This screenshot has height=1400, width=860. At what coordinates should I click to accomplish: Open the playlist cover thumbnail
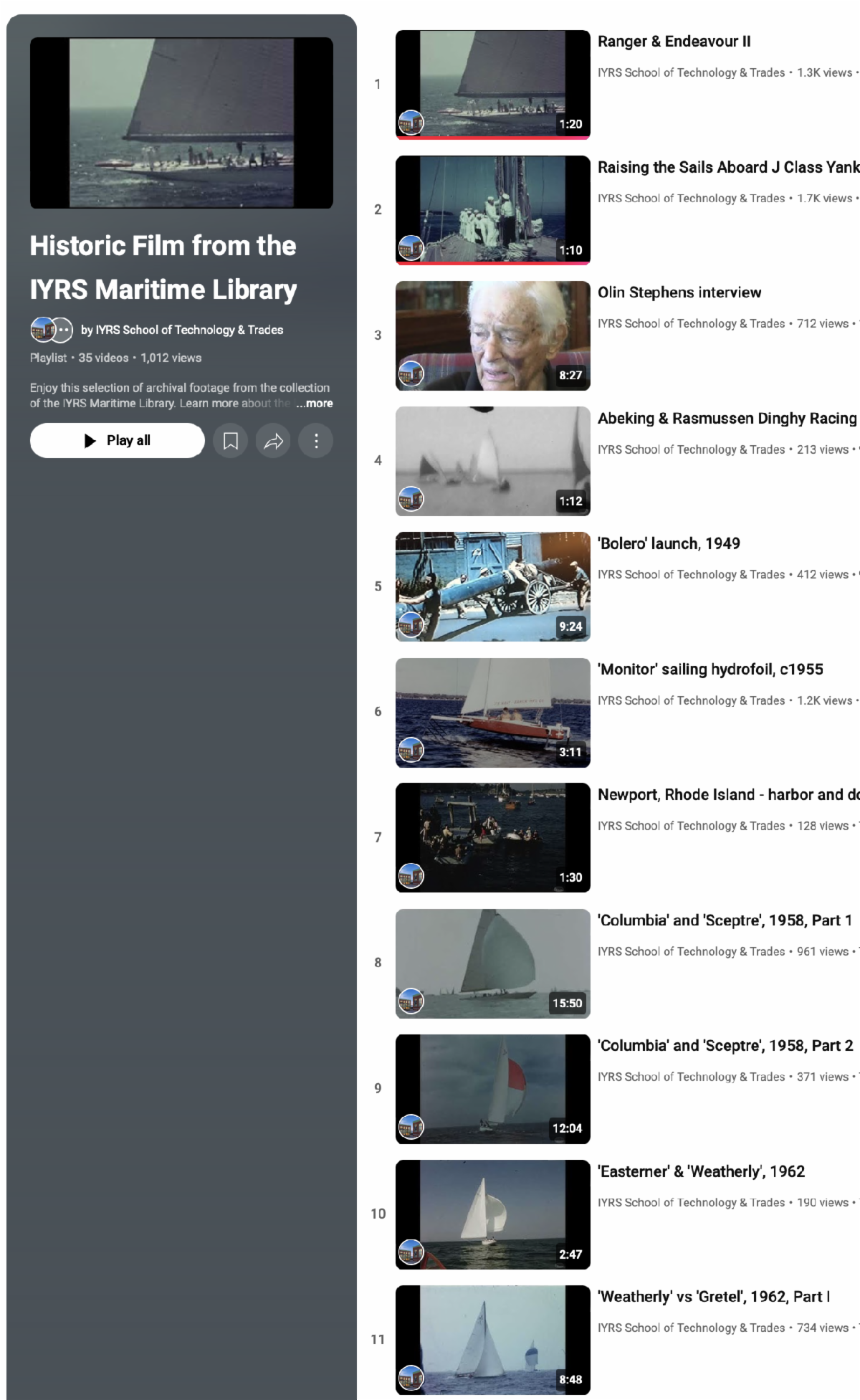[181, 123]
